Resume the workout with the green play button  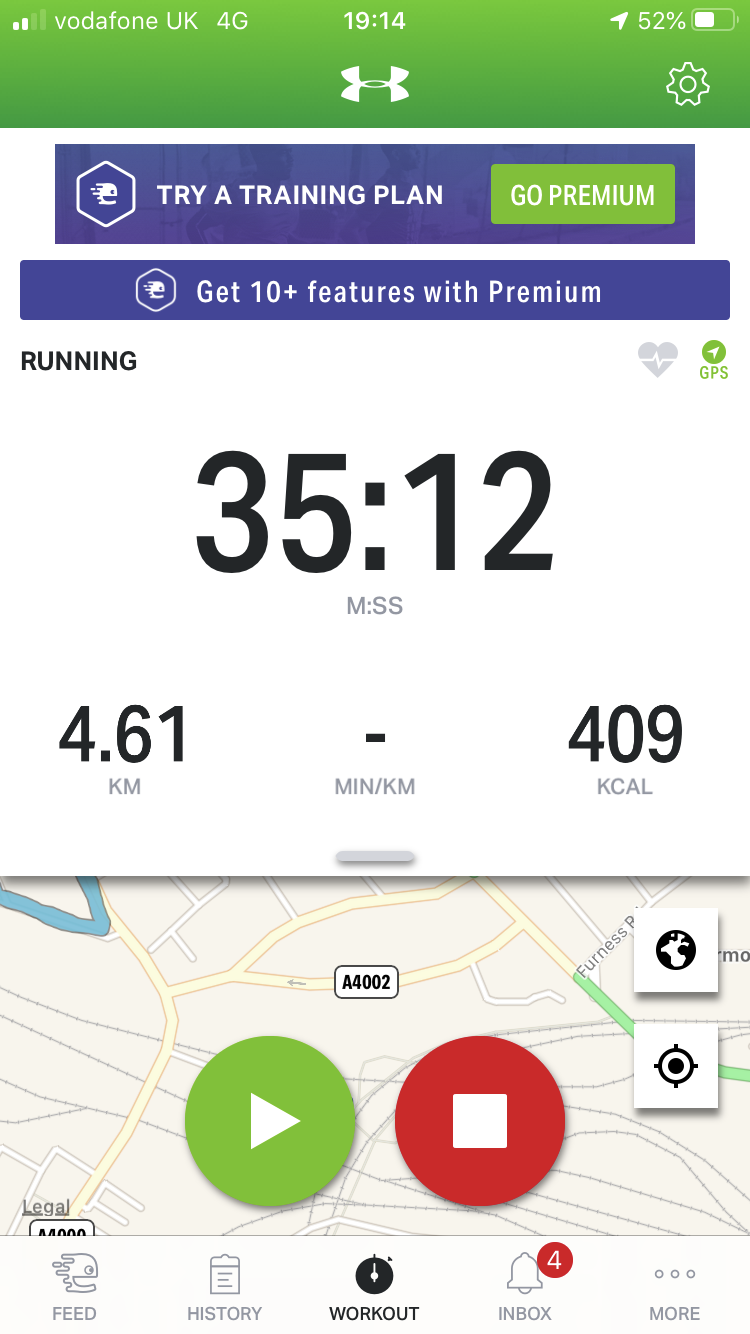coord(270,1121)
